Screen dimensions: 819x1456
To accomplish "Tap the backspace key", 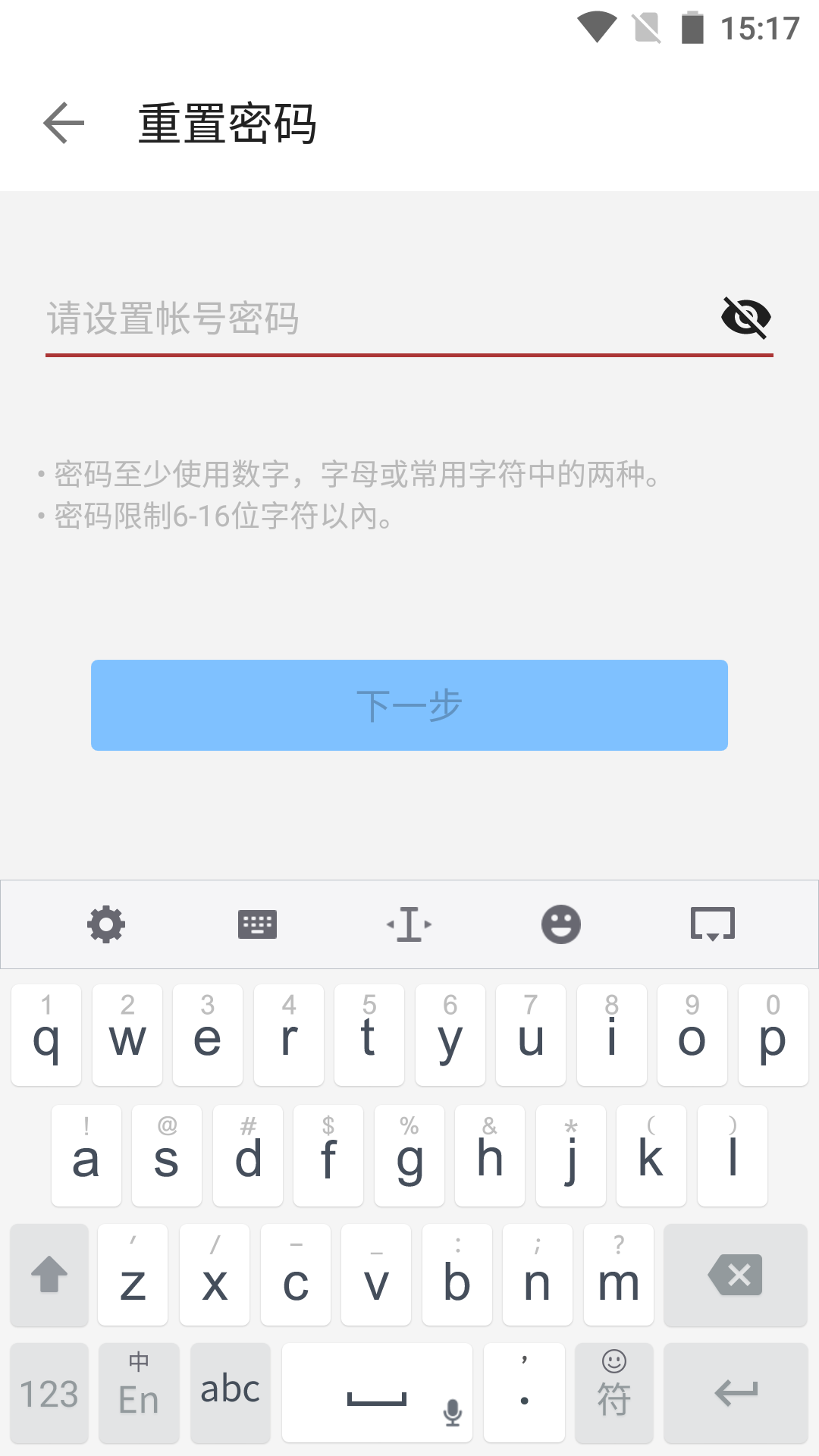I will [x=736, y=1276].
